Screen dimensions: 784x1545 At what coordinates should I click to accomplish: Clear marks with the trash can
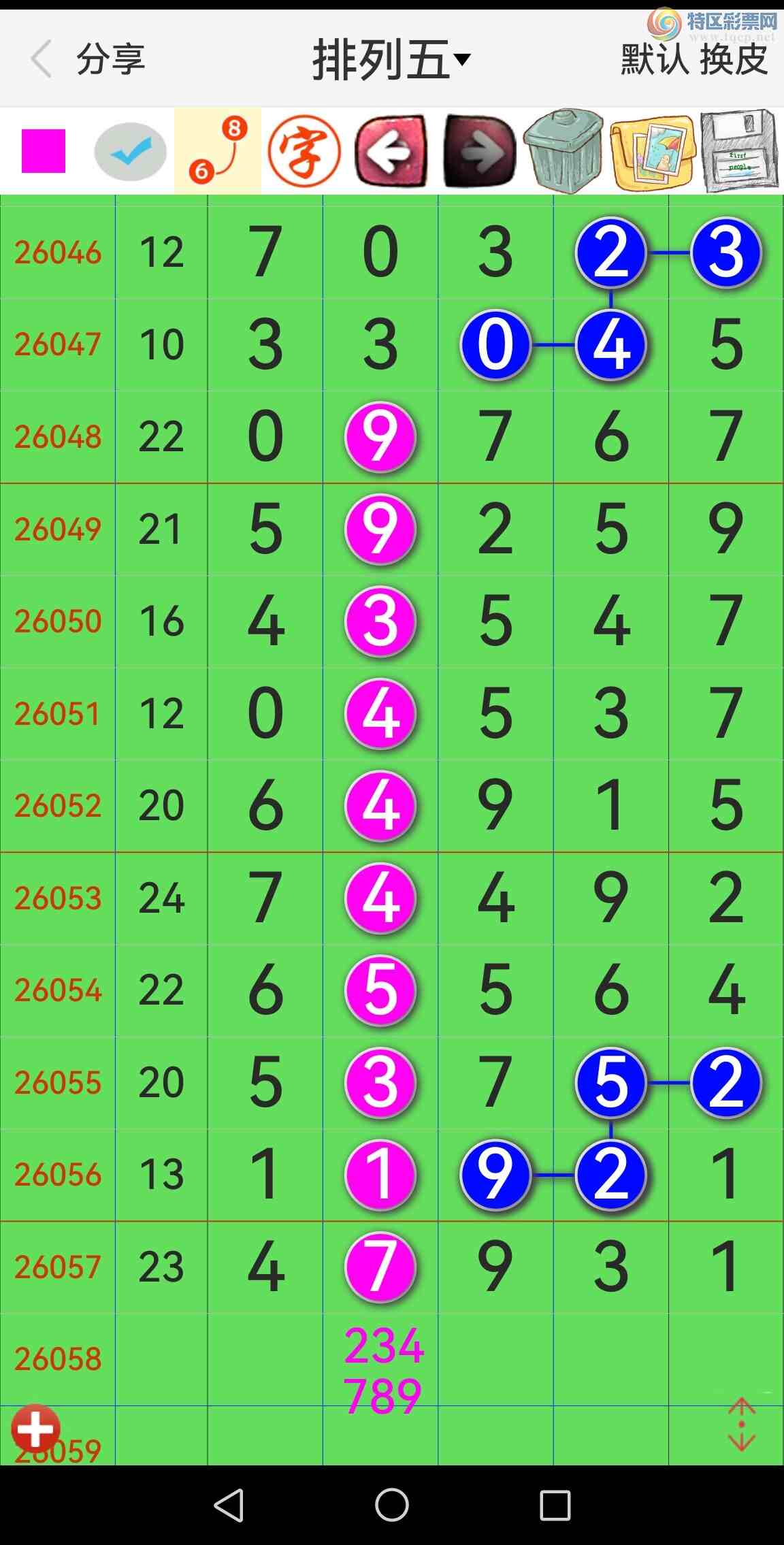point(563,151)
